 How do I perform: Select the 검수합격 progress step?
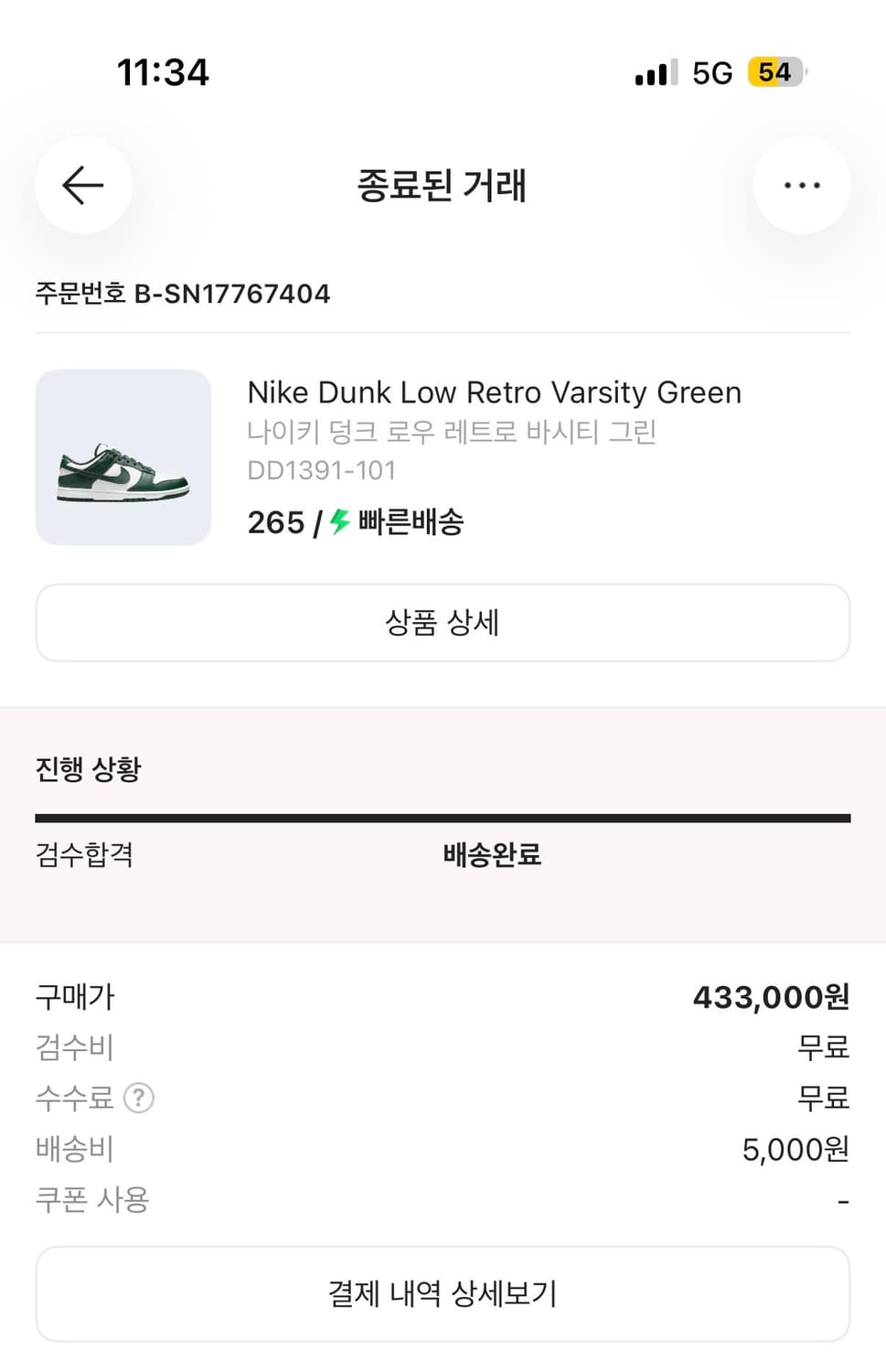[x=84, y=855]
